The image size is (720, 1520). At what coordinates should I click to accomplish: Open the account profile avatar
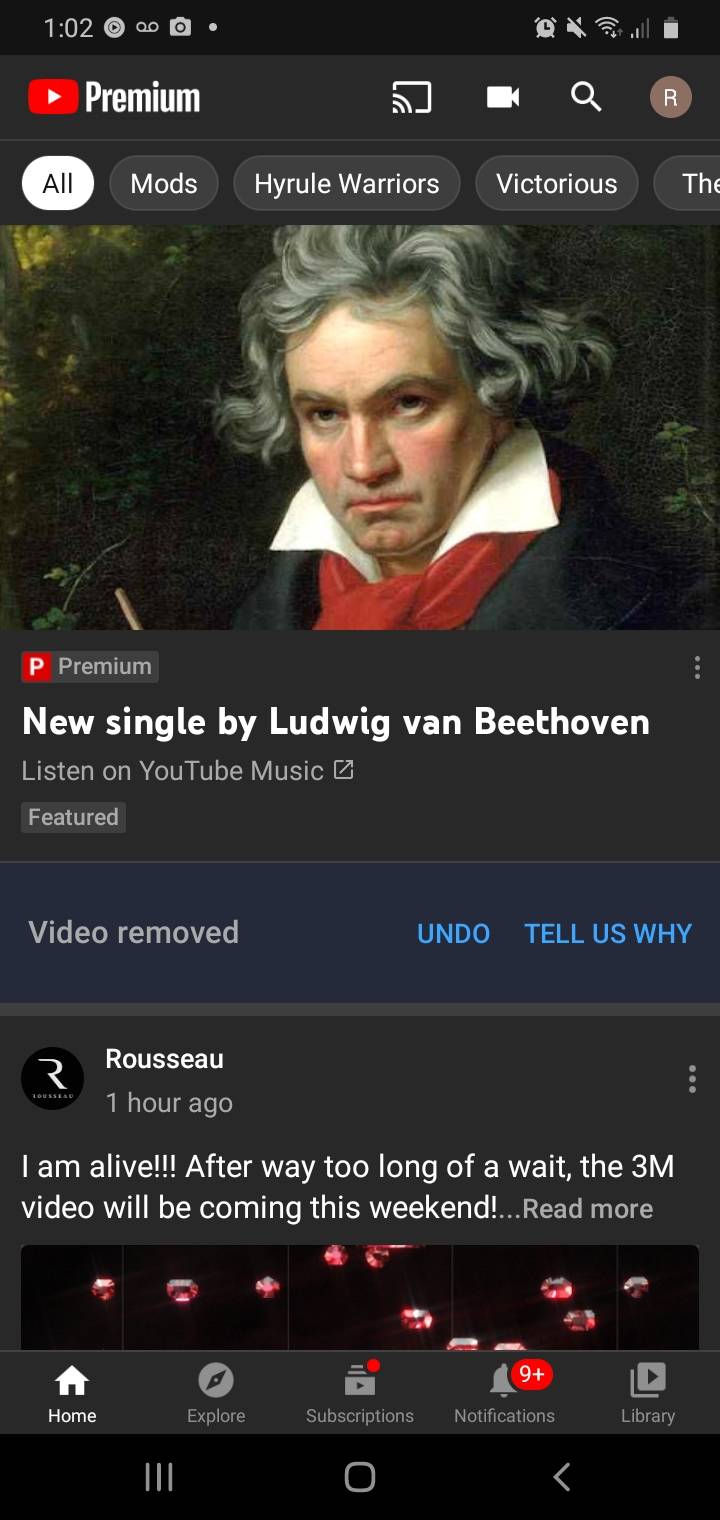tap(670, 97)
